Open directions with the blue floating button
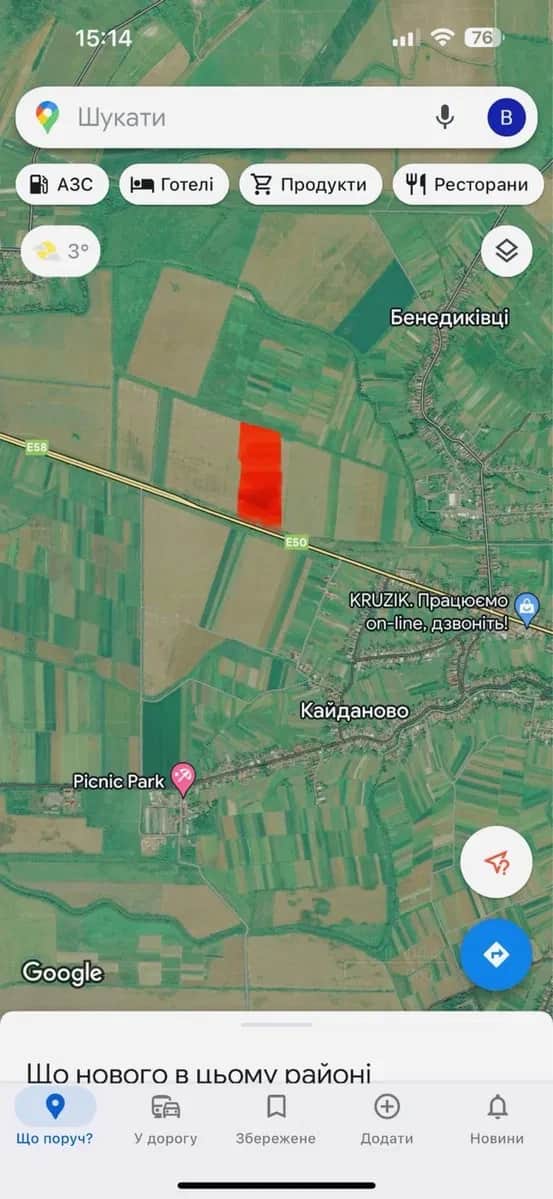The height and width of the screenshot is (1199, 553). tap(496, 954)
